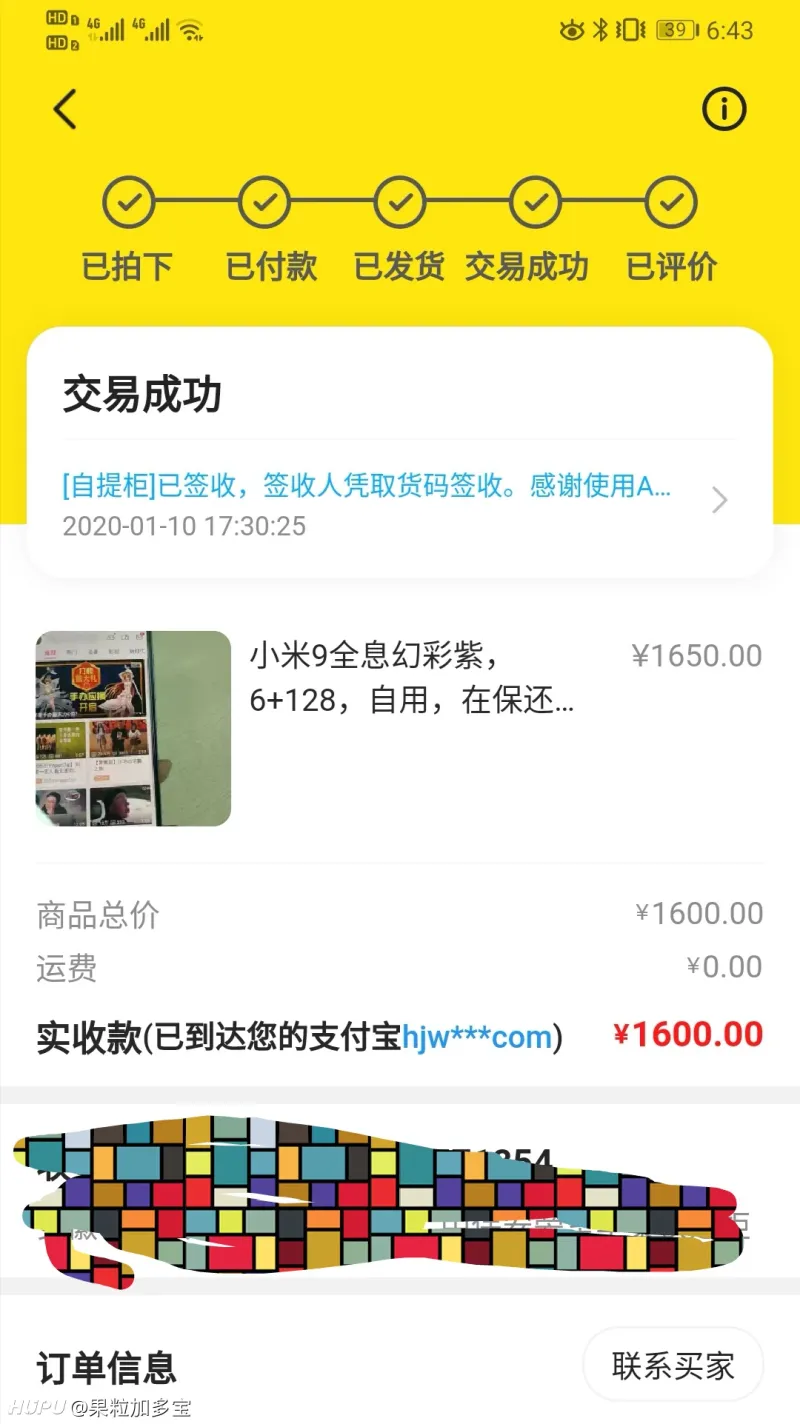This screenshot has height=1424, width=800.
Task: Tap the 联系买家 button
Action: tap(673, 1365)
